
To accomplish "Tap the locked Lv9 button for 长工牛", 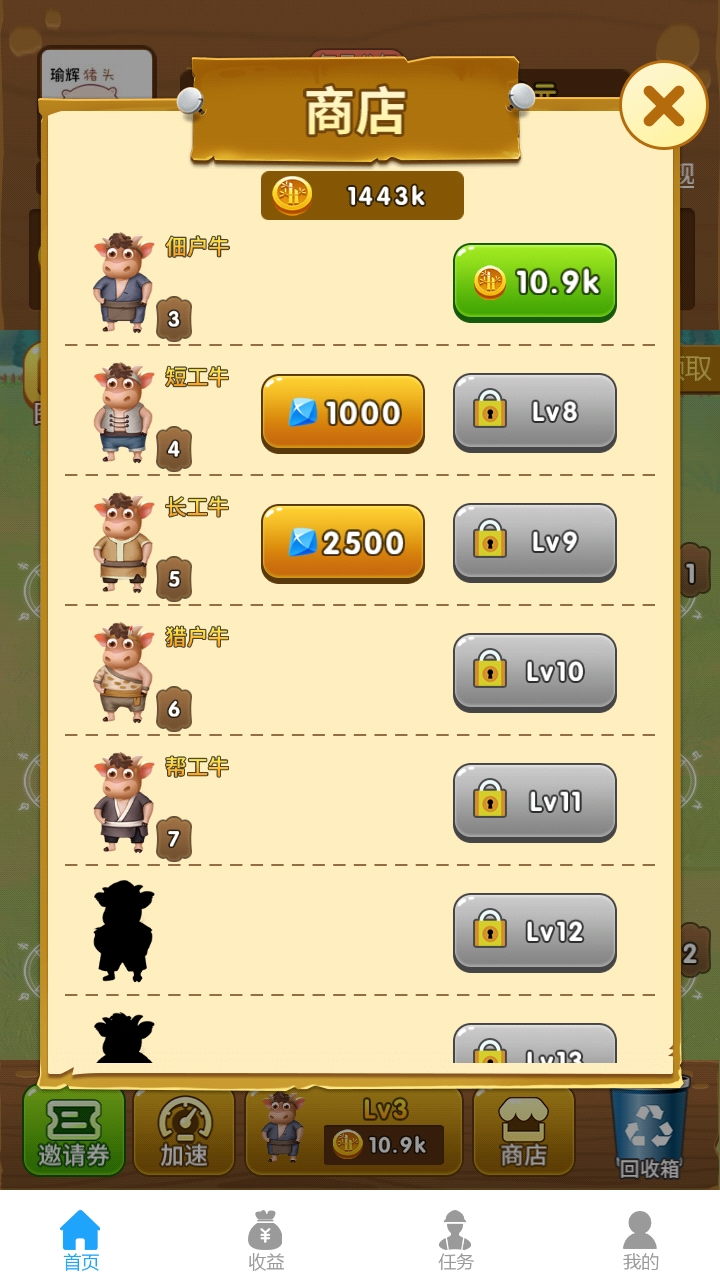I will [x=535, y=541].
